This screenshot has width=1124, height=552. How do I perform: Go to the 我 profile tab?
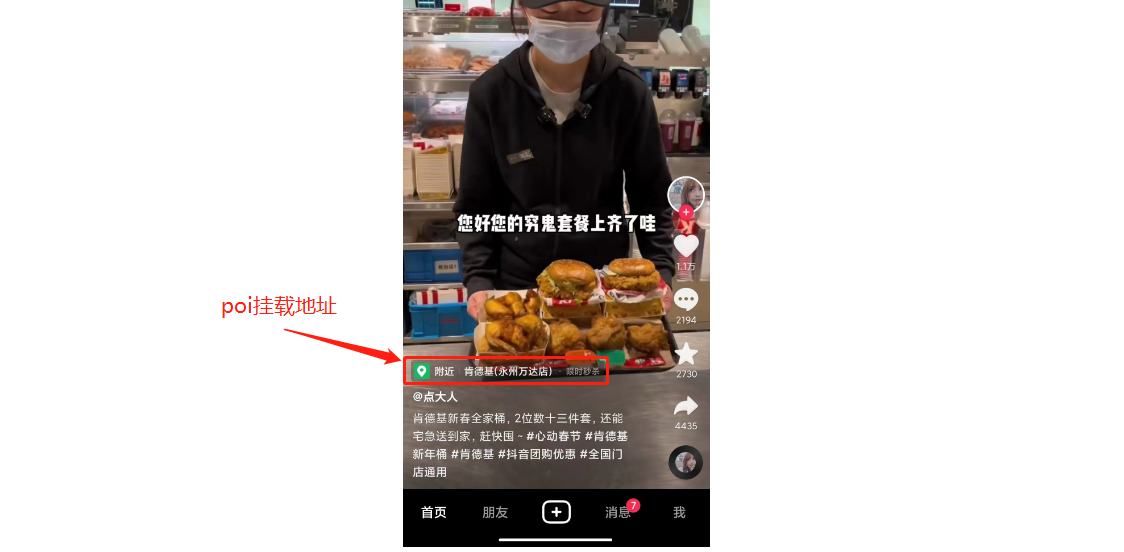(x=679, y=513)
